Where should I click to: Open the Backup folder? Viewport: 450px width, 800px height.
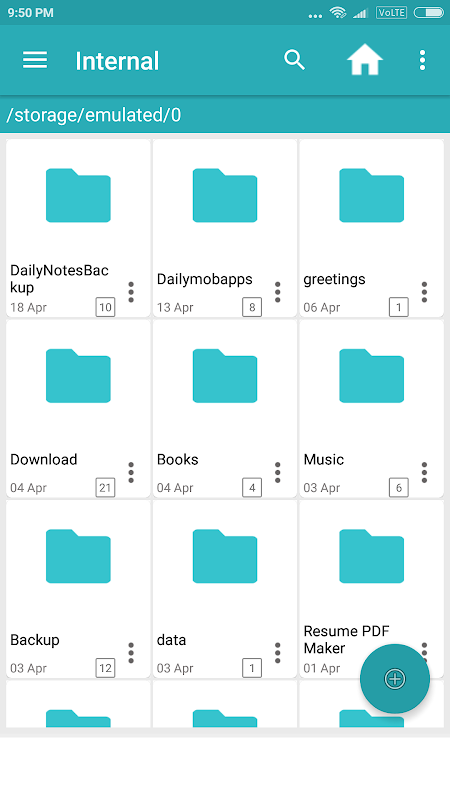tap(78, 589)
